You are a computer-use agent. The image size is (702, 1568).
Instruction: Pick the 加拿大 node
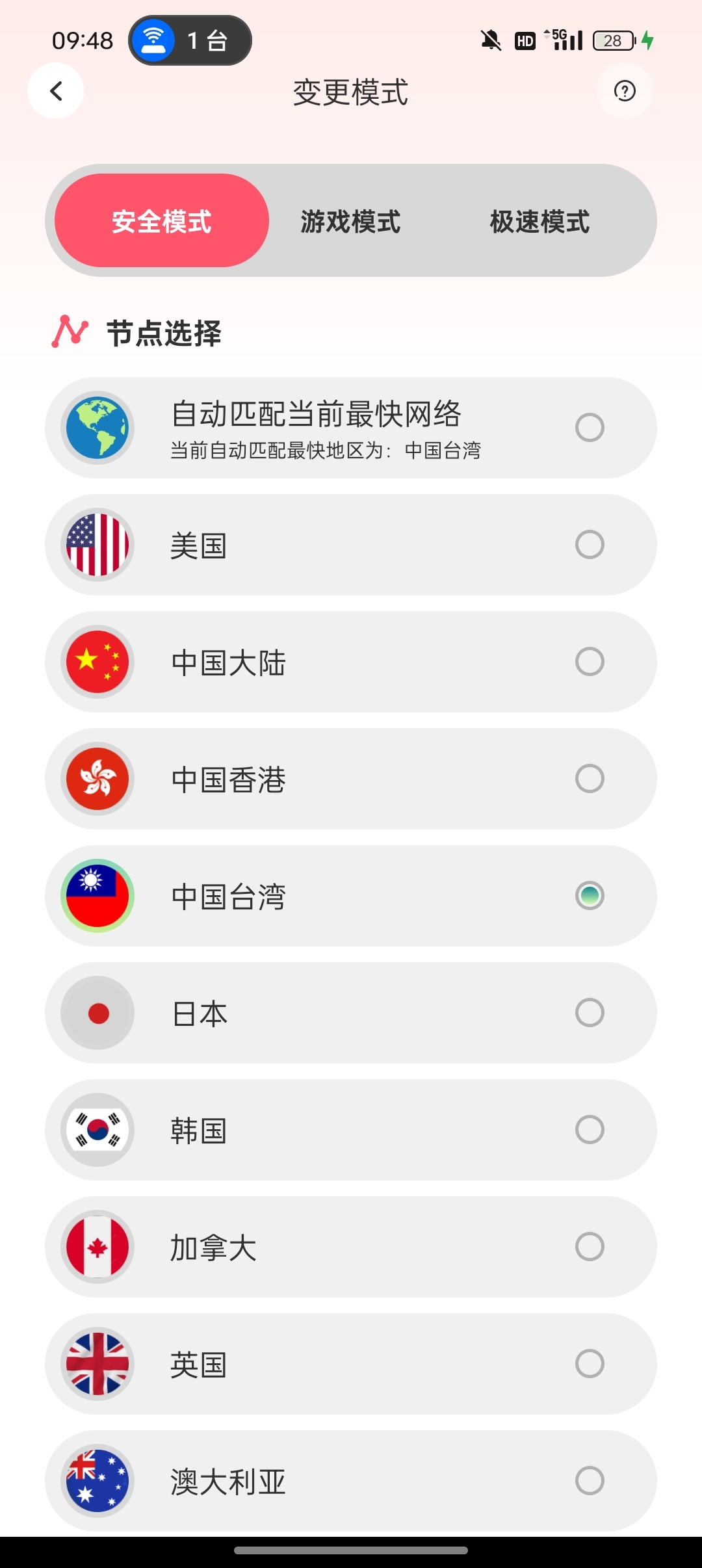tap(351, 1247)
